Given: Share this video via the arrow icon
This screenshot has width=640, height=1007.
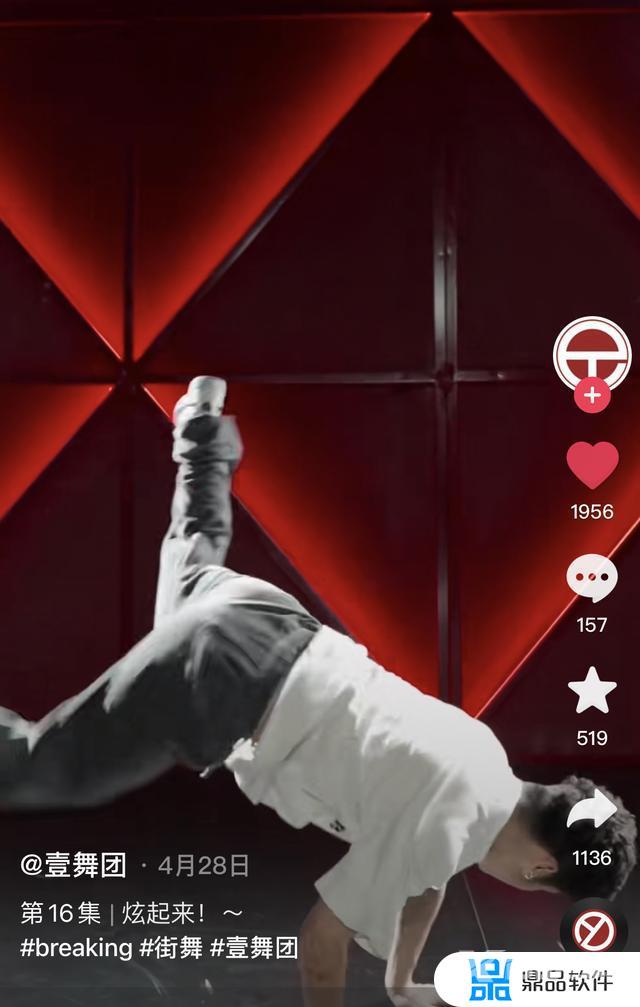Looking at the screenshot, I should point(592,810).
